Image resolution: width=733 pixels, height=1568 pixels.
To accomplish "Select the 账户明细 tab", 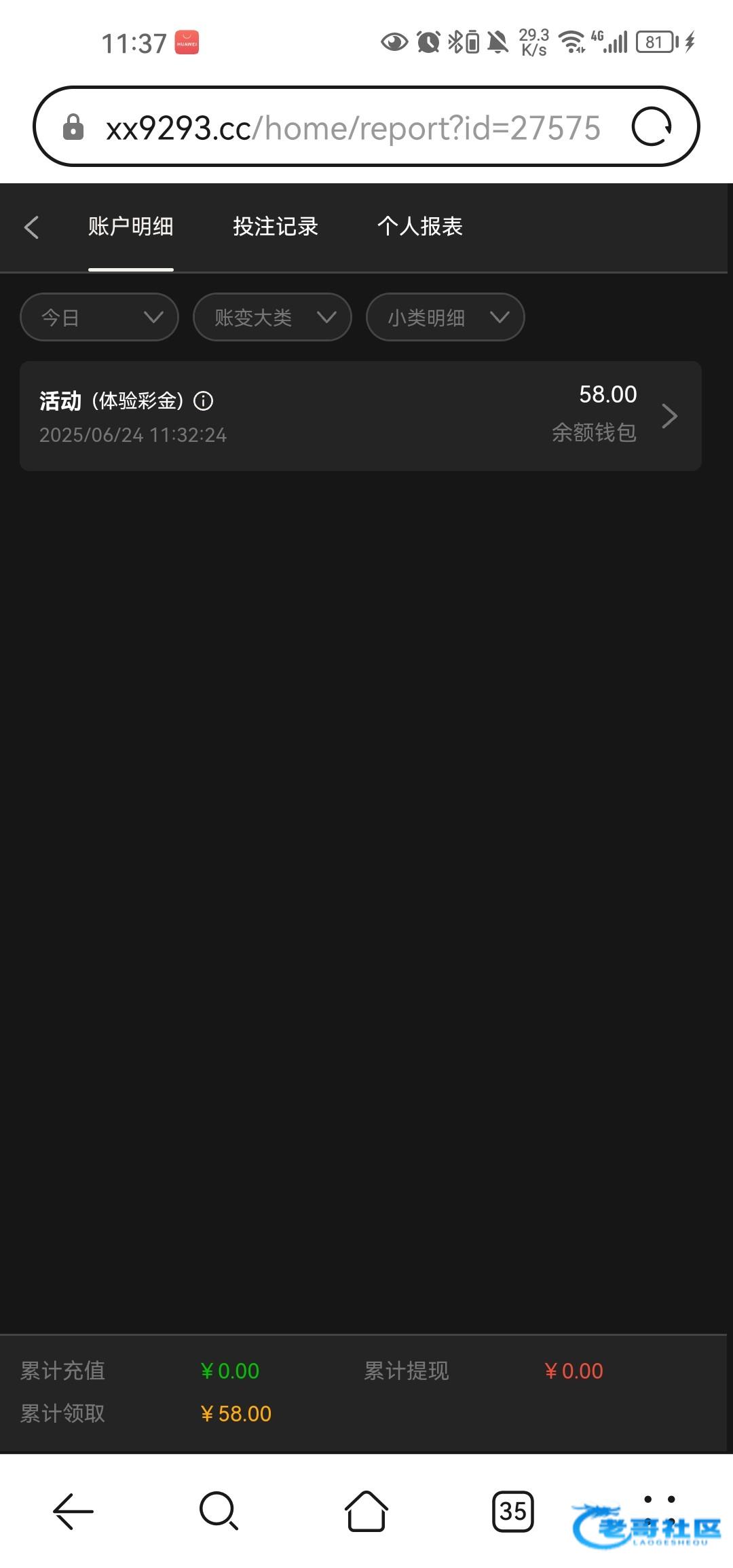I will click(x=130, y=227).
